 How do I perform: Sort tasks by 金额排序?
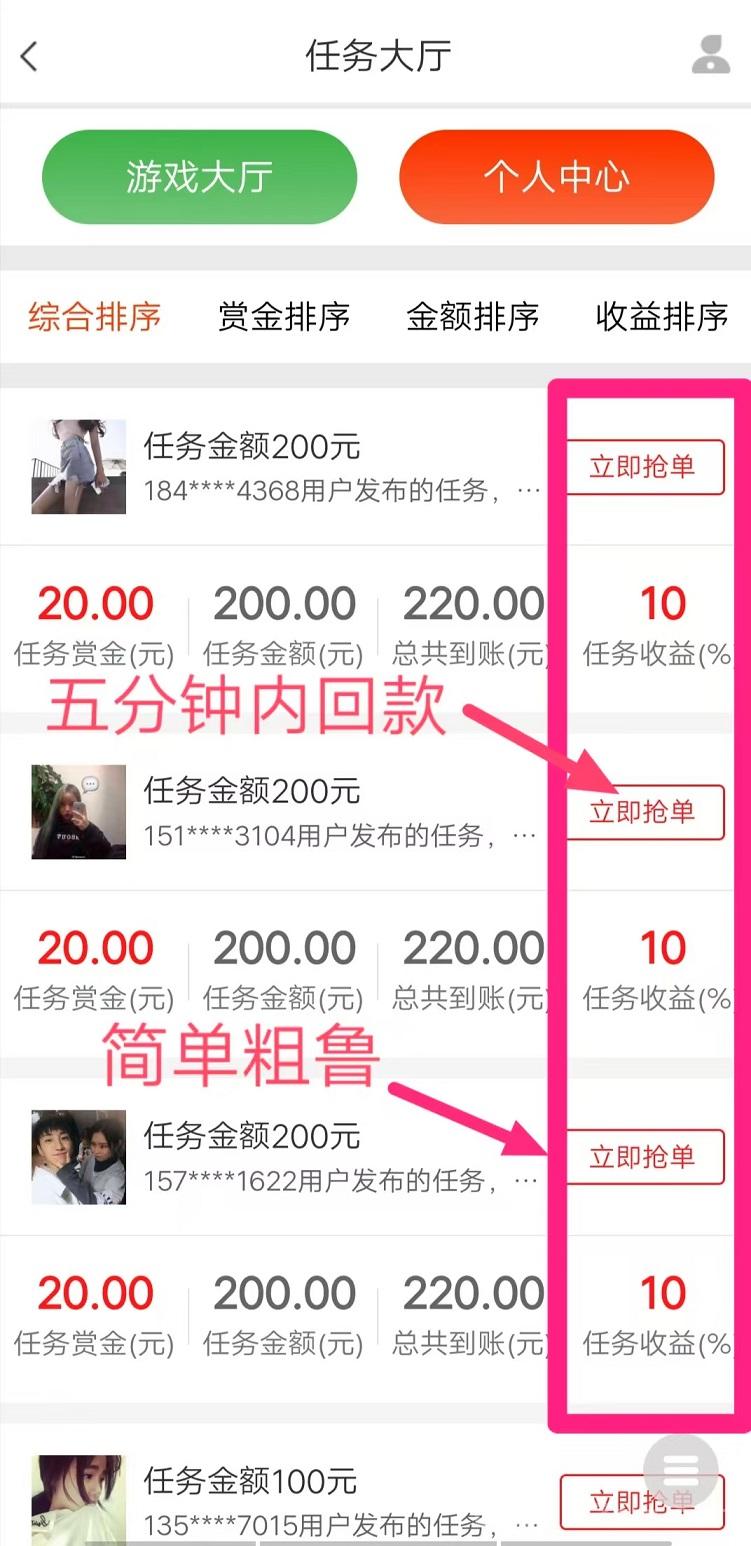pos(472,317)
